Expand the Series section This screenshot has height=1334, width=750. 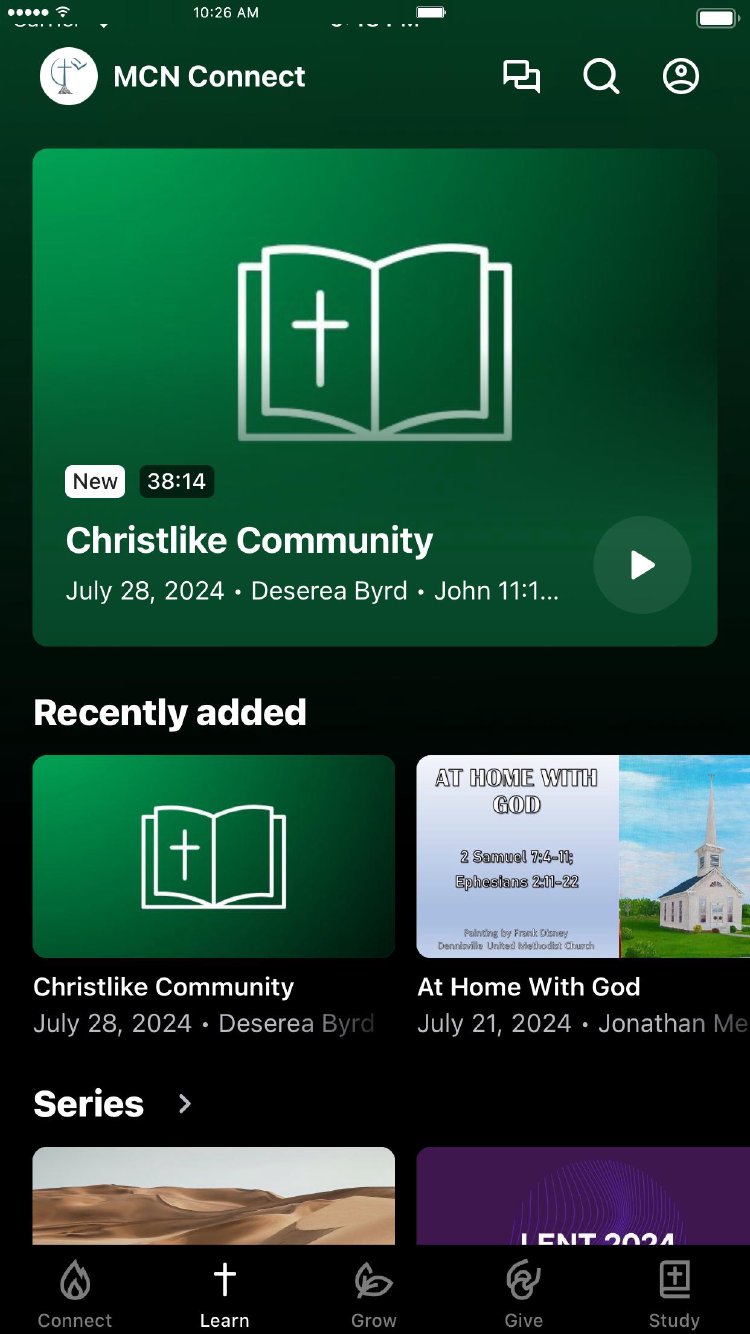tap(185, 1104)
